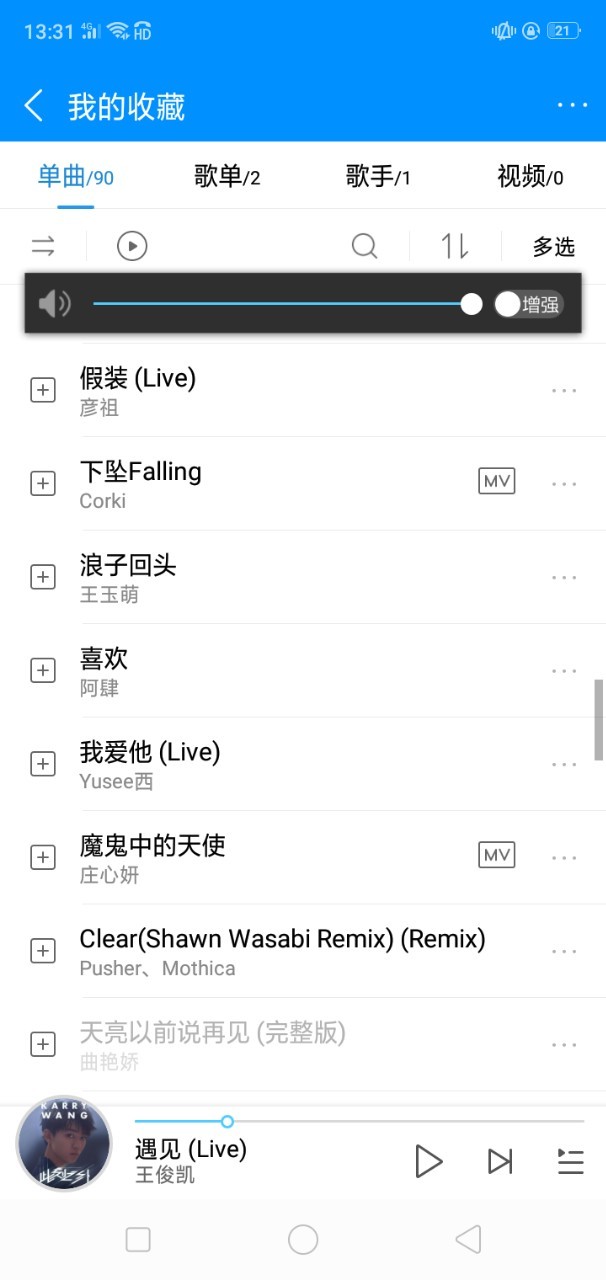The width and height of the screenshot is (606, 1280).
Task: Open the current playlist queue
Action: tap(571, 1161)
